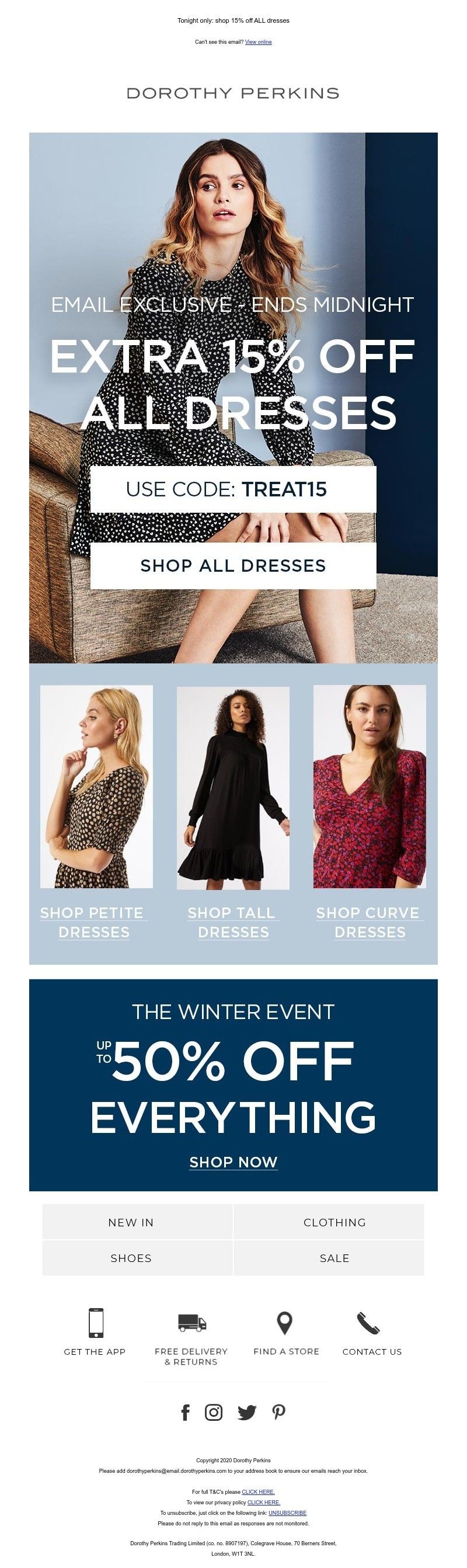Image resolution: width=467 pixels, height=1568 pixels.
Task: Open full T&C's Click Here link
Action: (x=259, y=1492)
